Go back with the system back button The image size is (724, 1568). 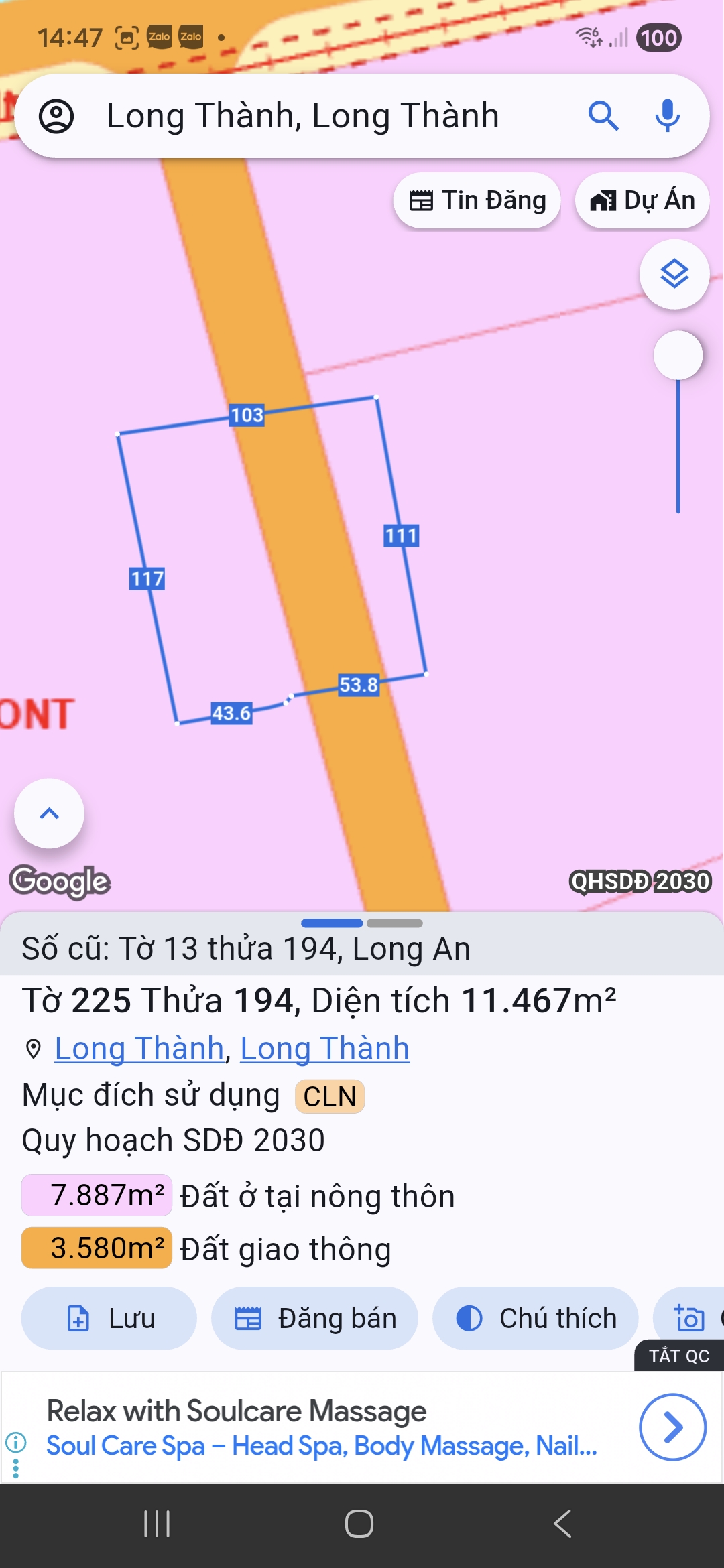[562, 1524]
